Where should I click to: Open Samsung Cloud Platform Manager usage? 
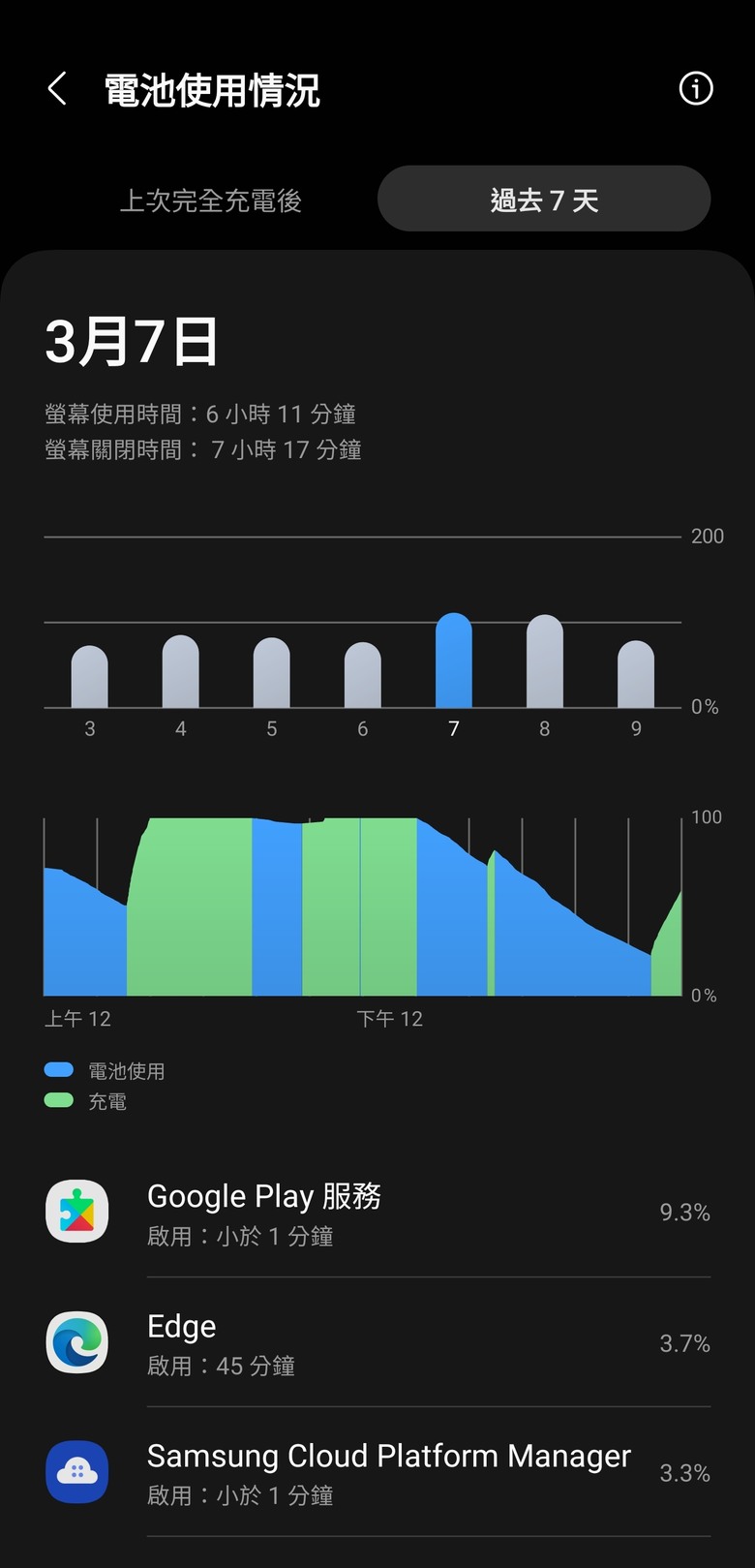pyautogui.click(x=377, y=1472)
